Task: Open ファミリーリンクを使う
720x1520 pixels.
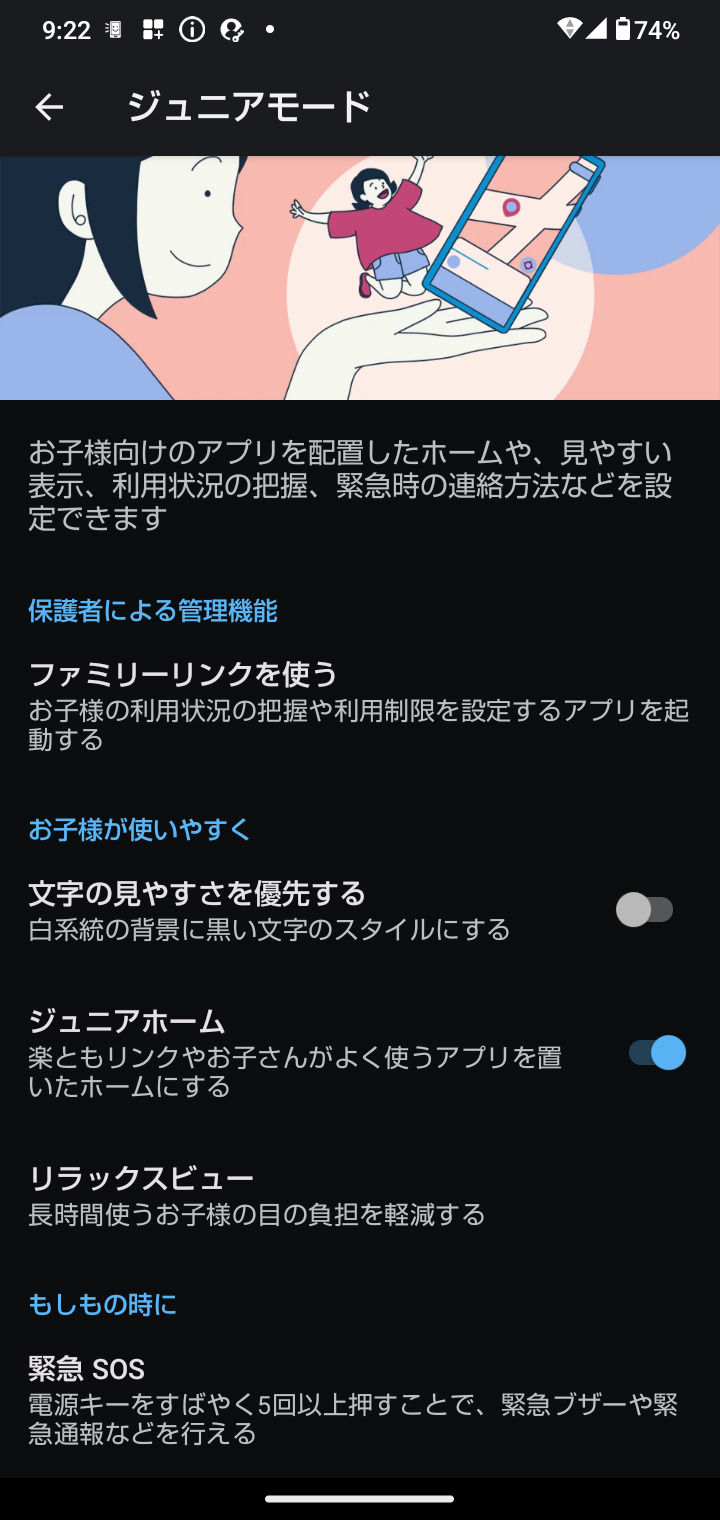Action: pyautogui.click(x=360, y=705)
